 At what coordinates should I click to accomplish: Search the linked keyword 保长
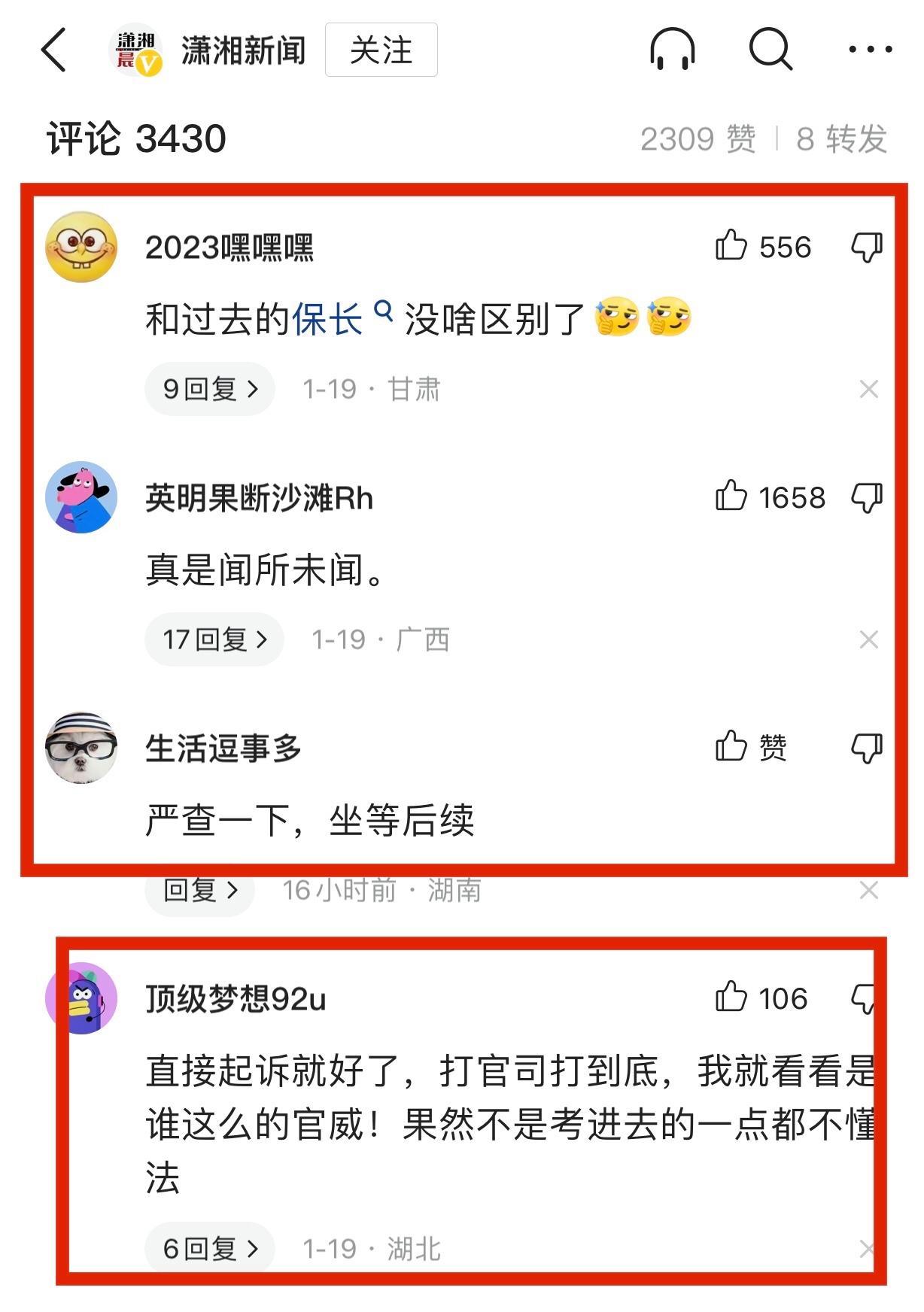[328, 319]
